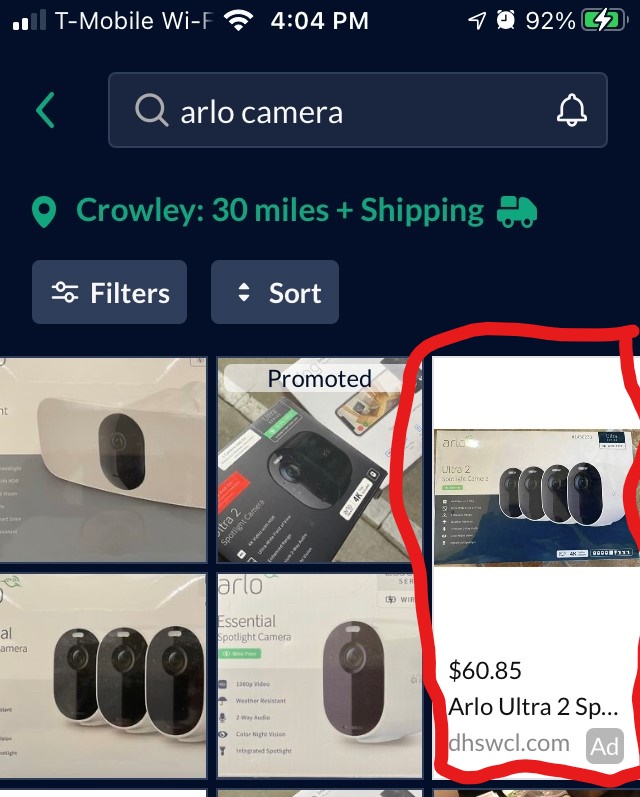Screen dimensions: 640x797
Task: Tap the alert bell in search bar
Action: [571, 111]
